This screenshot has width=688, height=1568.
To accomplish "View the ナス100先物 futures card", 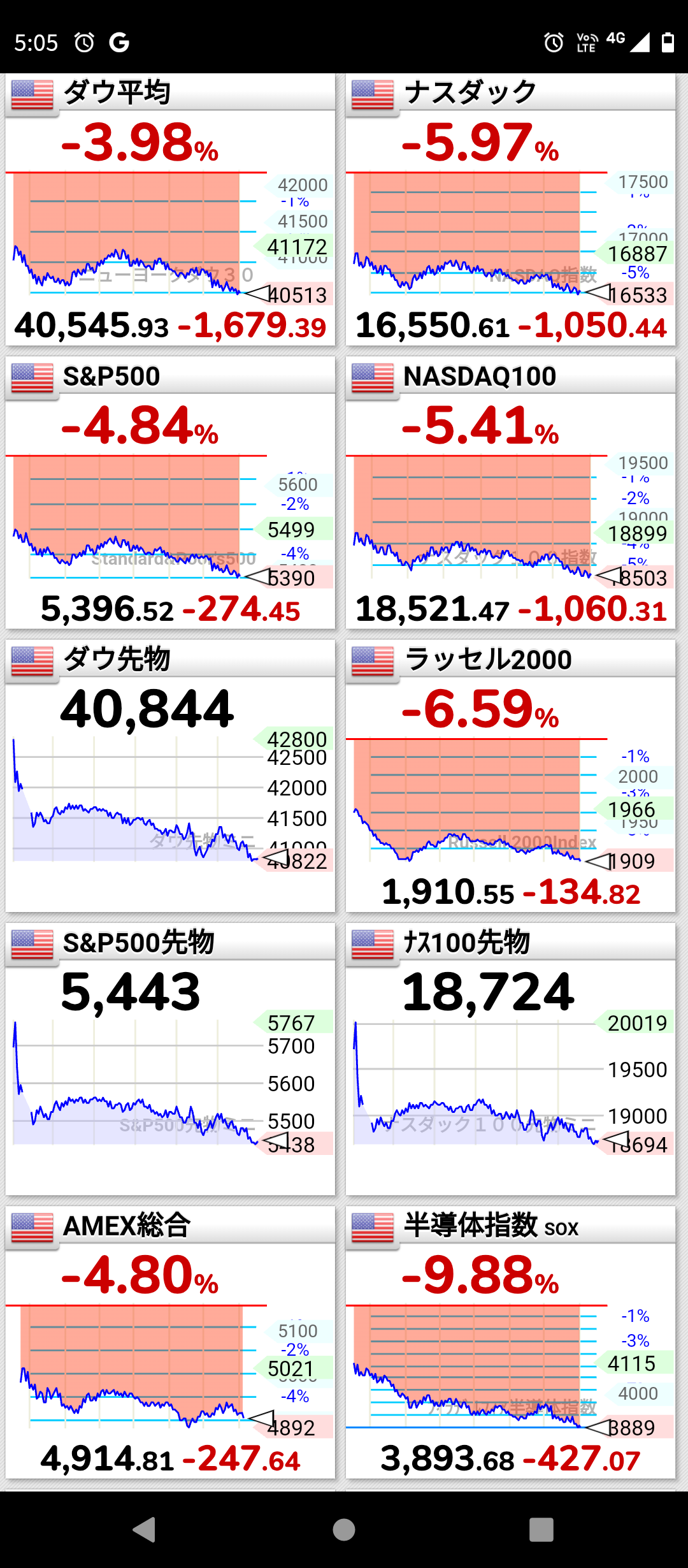I will (x=510, y=1059).
